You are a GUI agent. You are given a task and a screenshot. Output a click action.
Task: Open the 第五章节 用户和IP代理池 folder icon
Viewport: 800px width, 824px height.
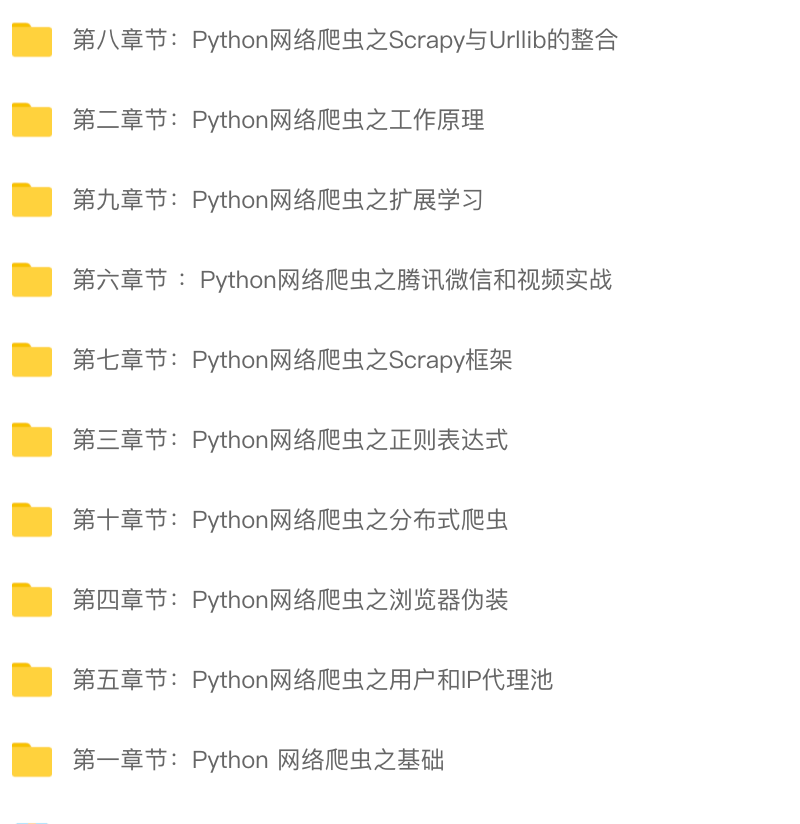pyautogui.click(x=31, y=680)
